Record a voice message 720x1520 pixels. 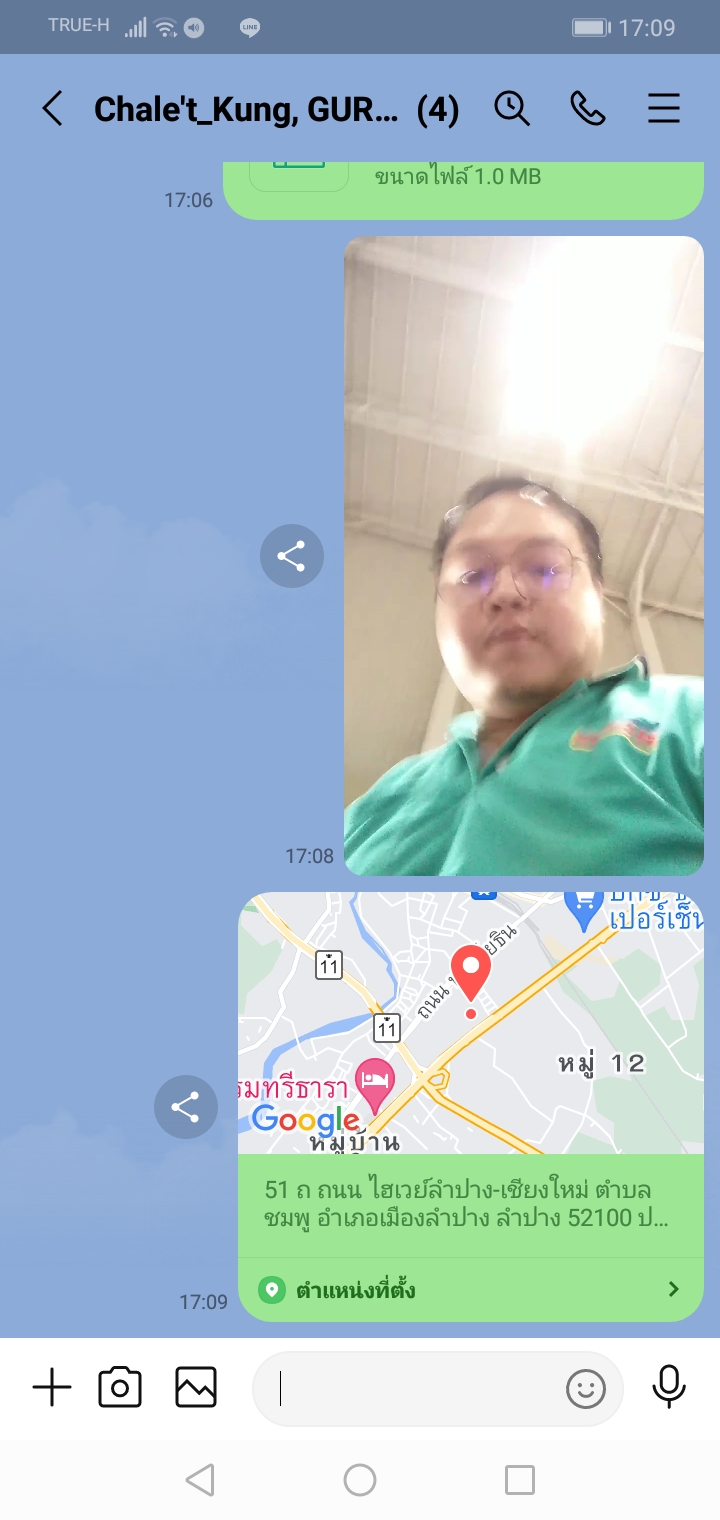pos(669,1388)
